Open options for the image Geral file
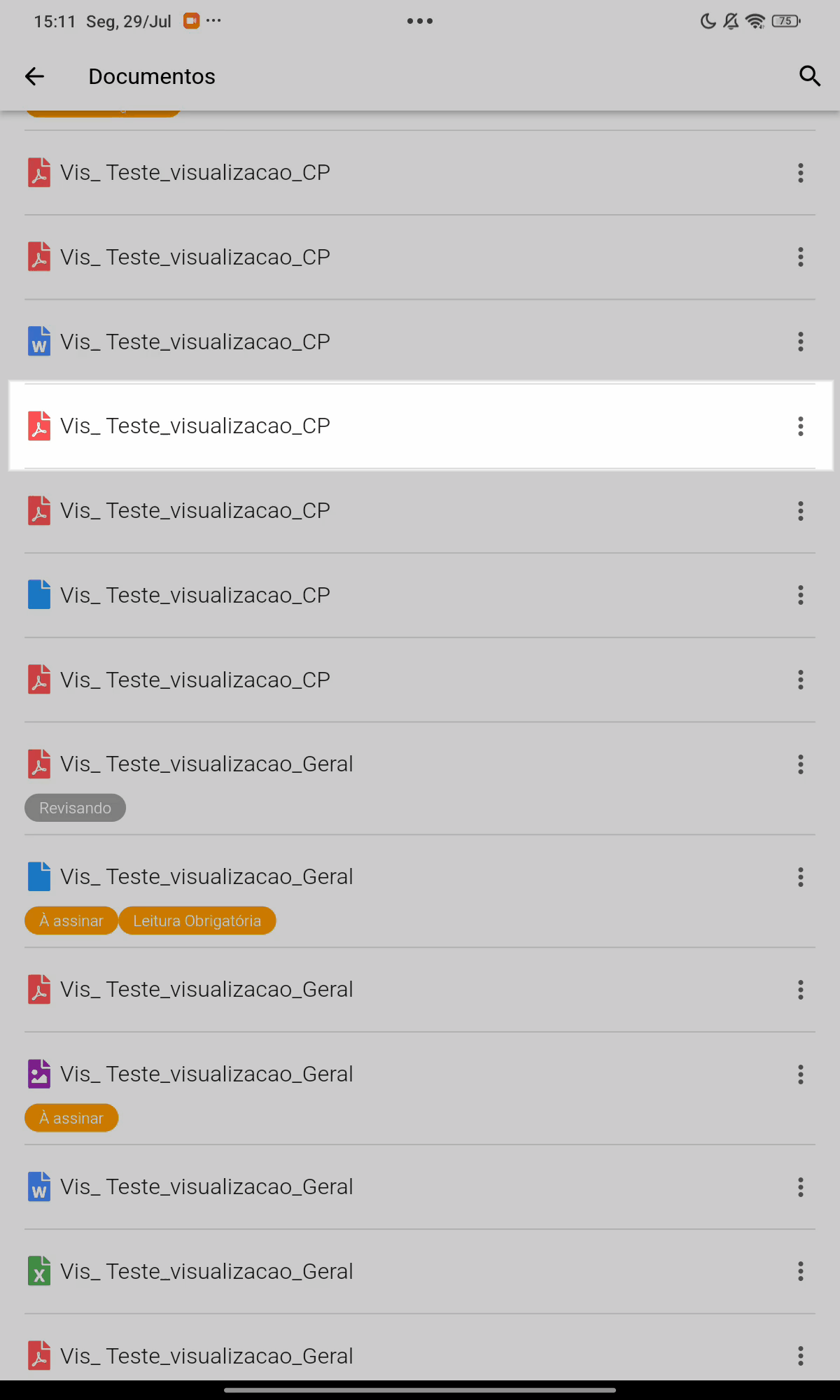Image resolution: width=840 pixels, height=1400 pixels. [801, 1074]
